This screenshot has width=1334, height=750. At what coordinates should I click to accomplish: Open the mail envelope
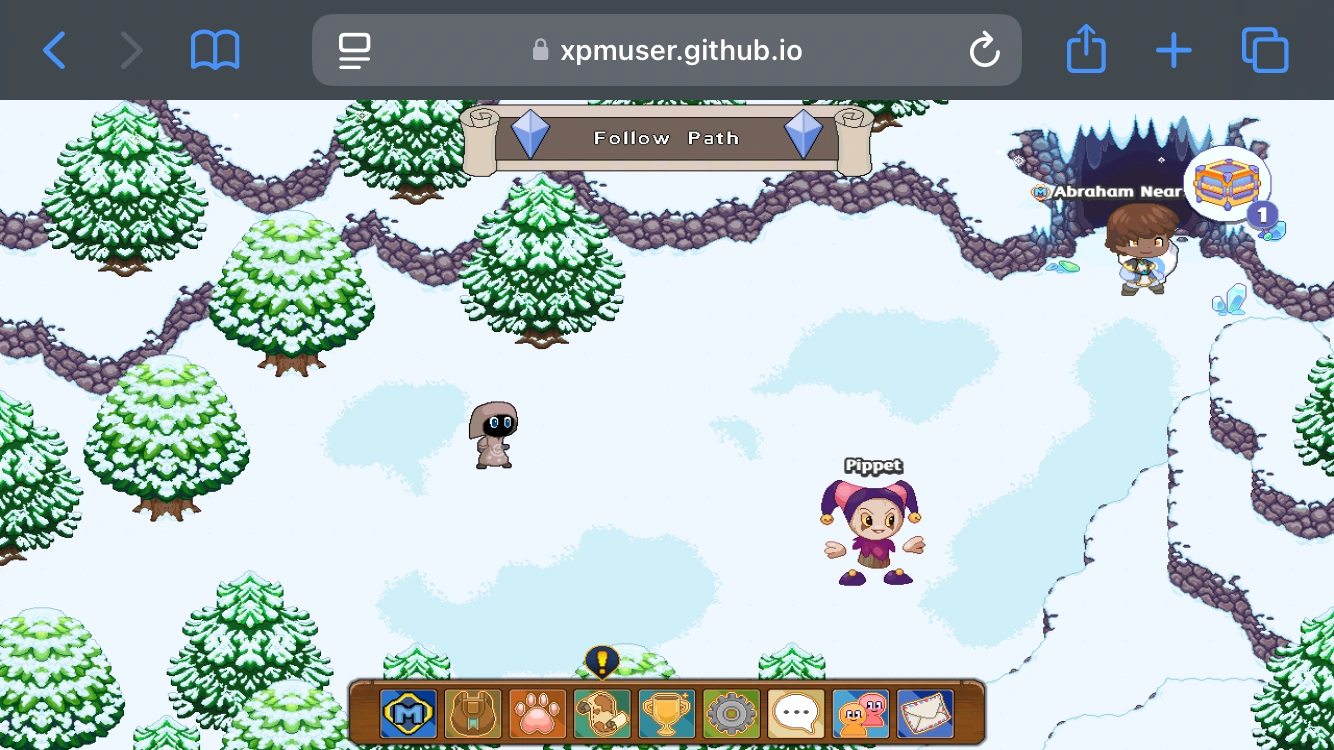(925, 713)
